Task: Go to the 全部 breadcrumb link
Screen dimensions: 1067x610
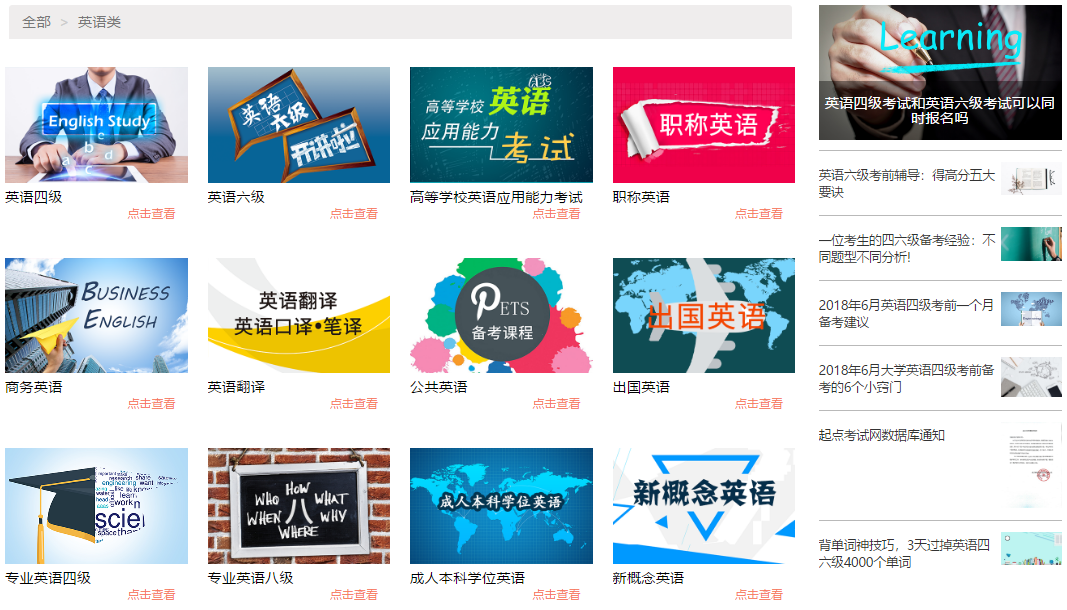Action: tap(36, 22)
